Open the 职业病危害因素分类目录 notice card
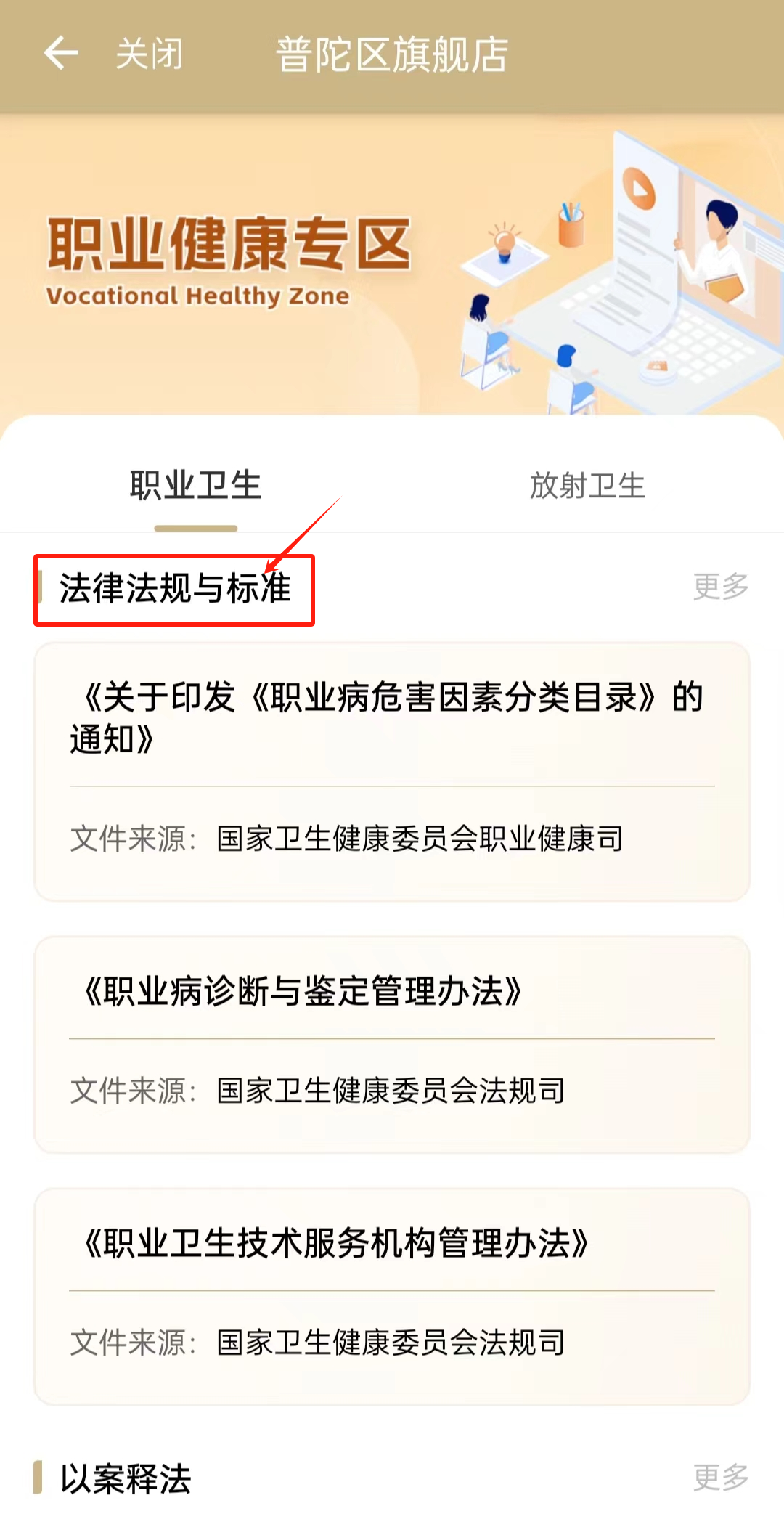Image resolution: width=784 pixels, height=1527 pixels. (x=392, y=771)
